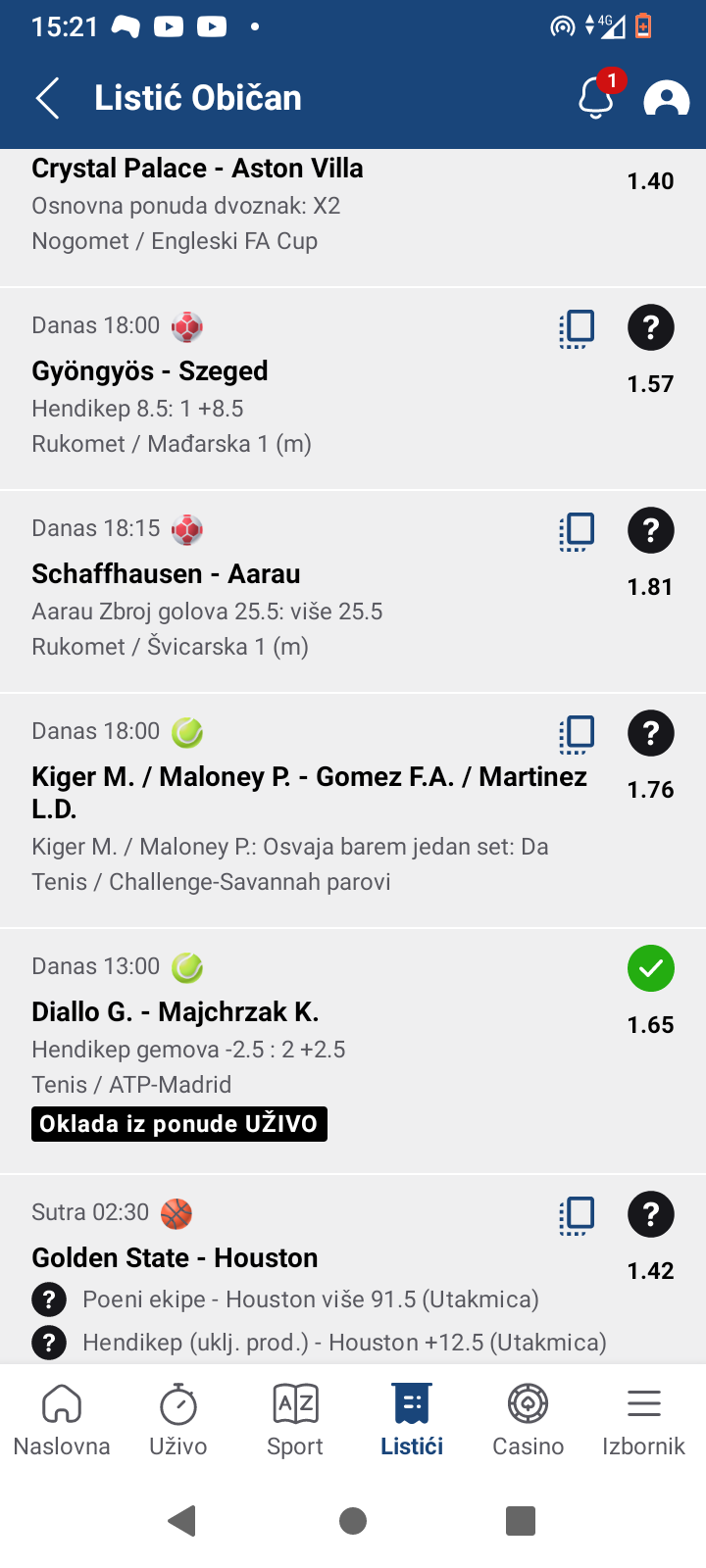The width and height of the screenshot is (706, 1568).
Task: Switch to the Uživo tab
Action: 177,1421
